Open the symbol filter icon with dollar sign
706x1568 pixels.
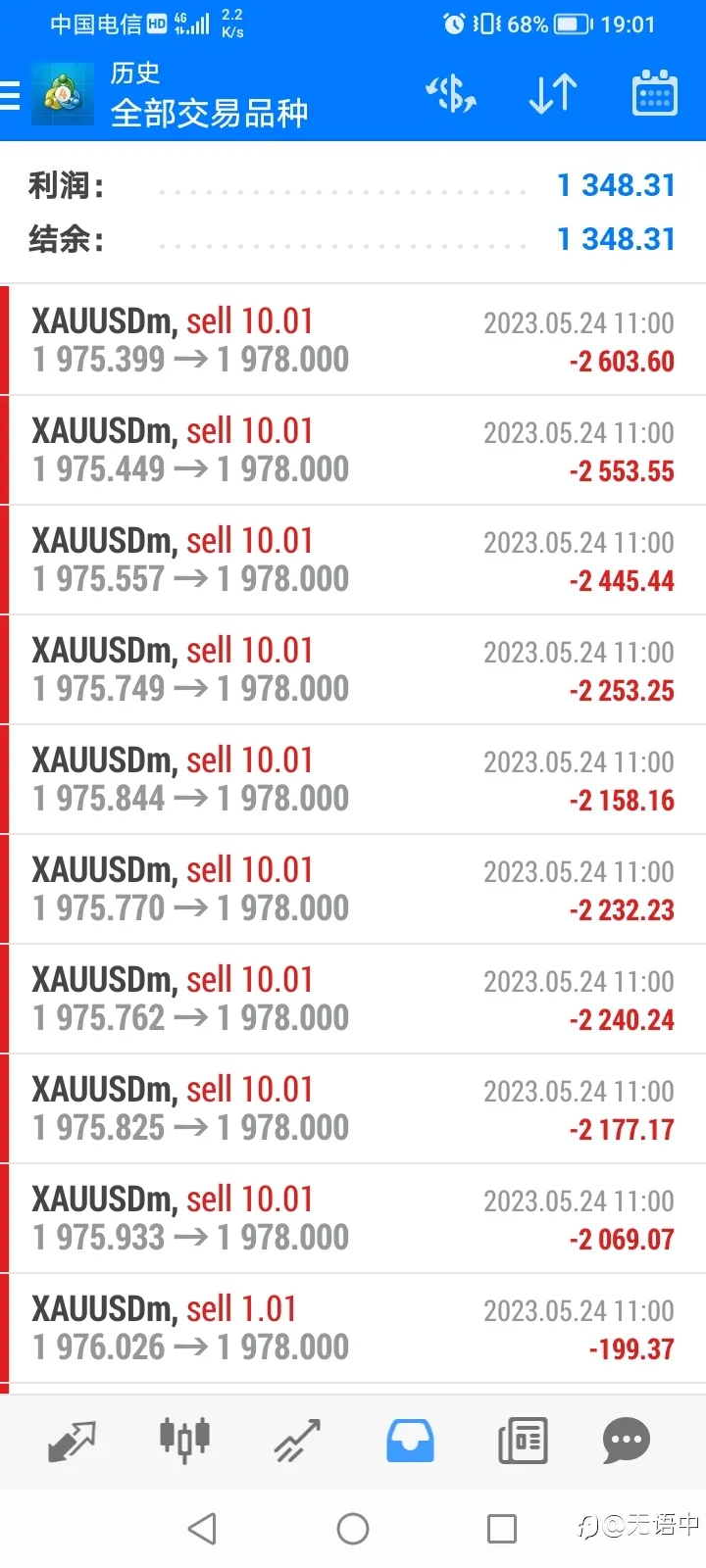pos(451,94)
